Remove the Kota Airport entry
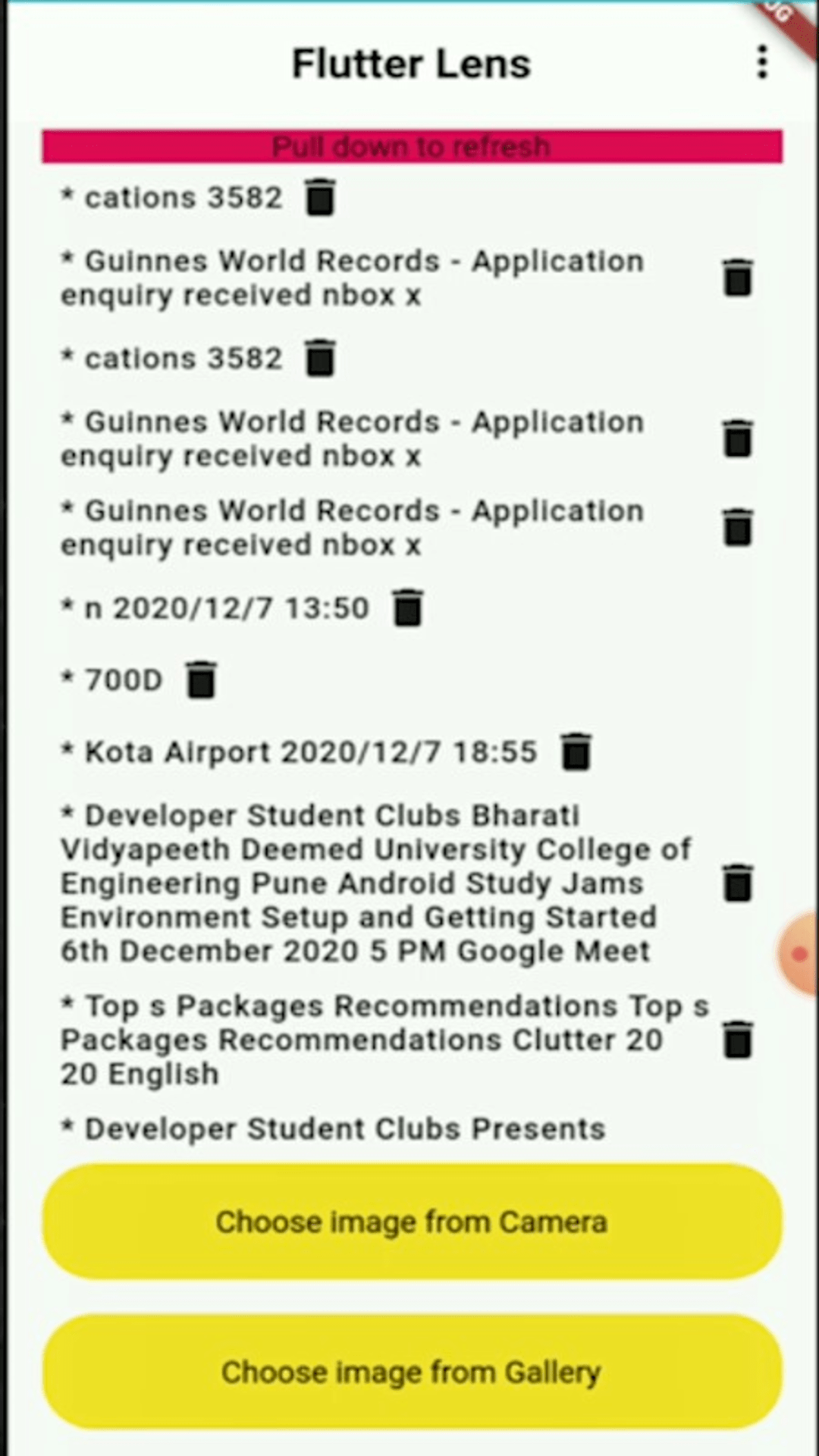The width and height of the screenshot is (819, 1456). coord(576,752)
